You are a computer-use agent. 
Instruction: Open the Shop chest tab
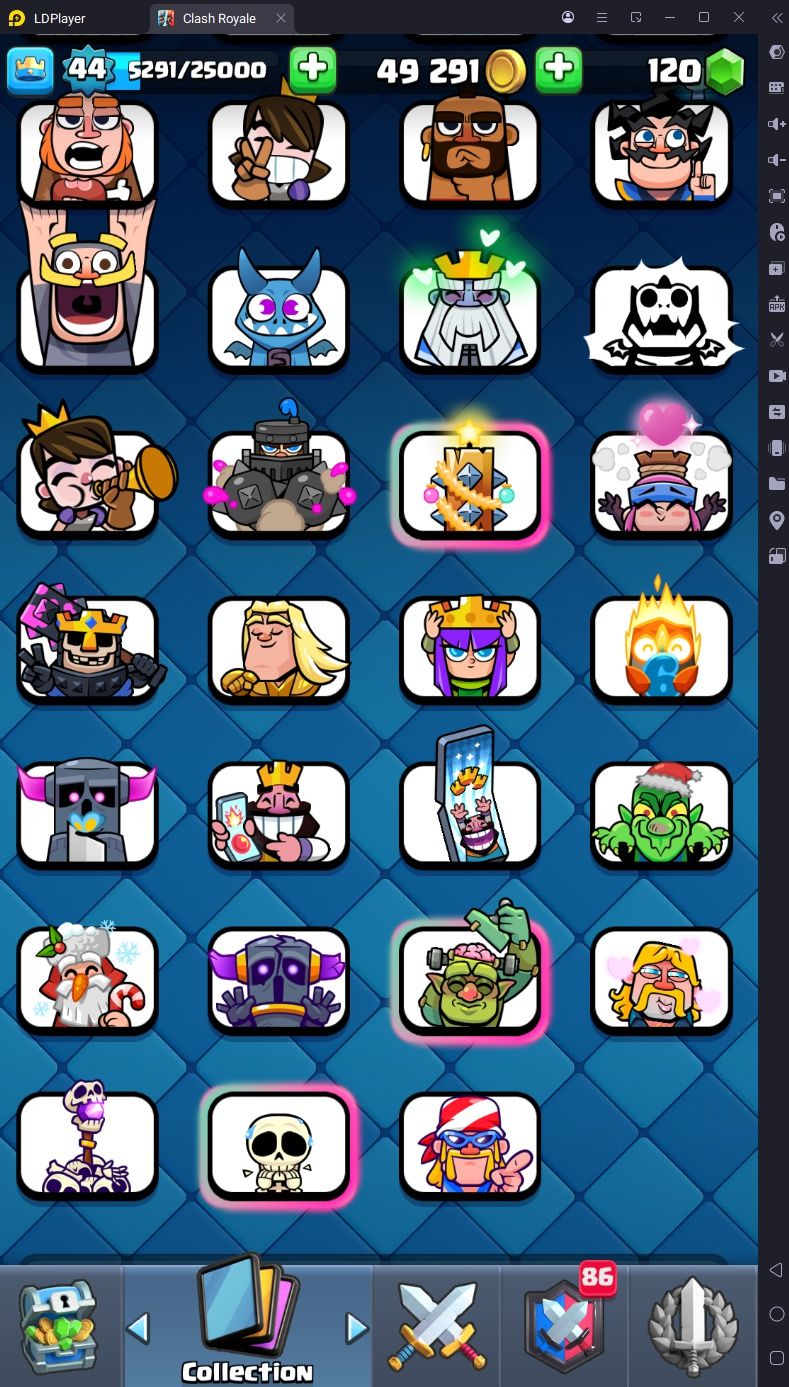(x=61, y=1324)
